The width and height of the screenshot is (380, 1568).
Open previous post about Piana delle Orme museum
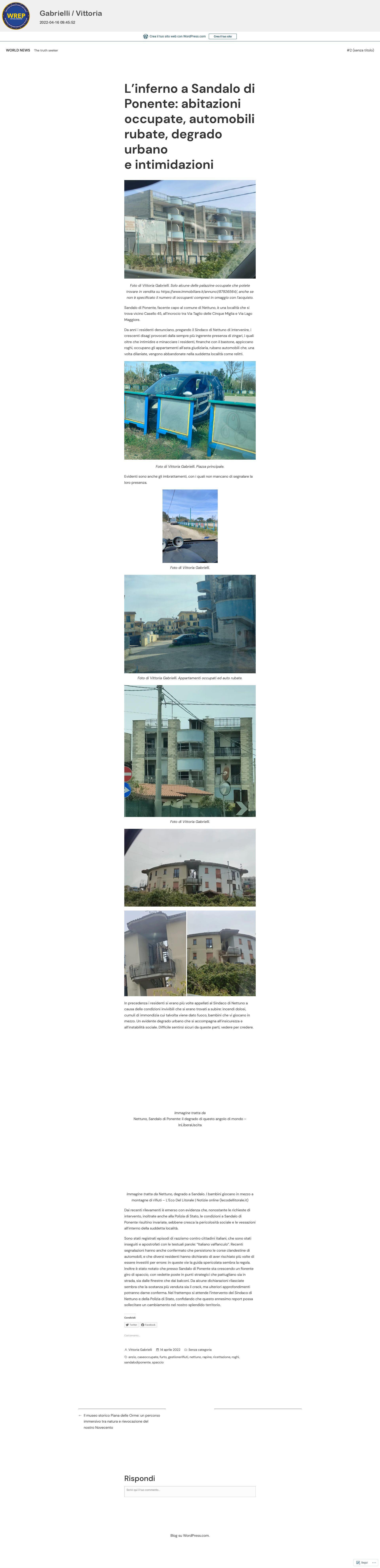[x=122, y=1421]
